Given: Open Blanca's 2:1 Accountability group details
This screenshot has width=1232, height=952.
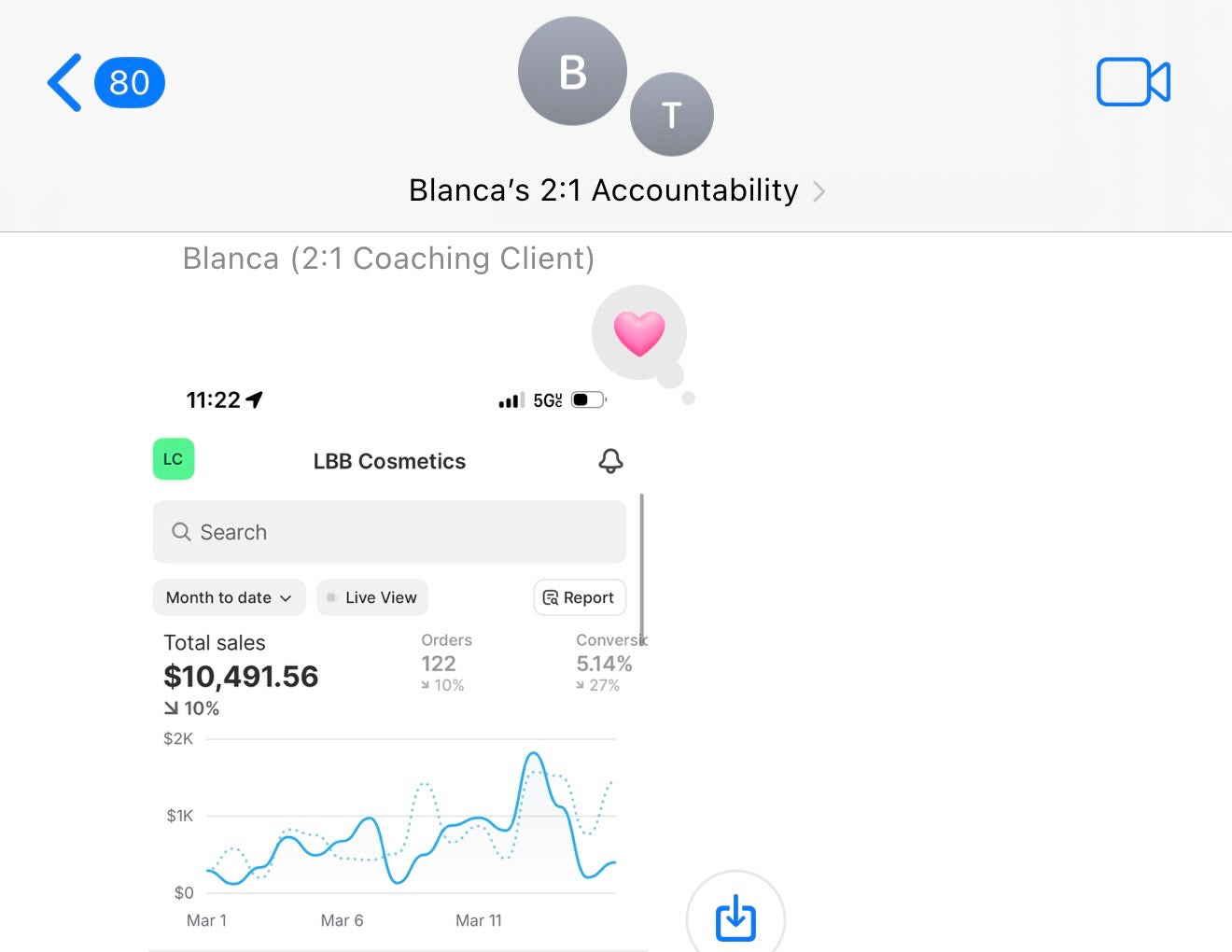Looking at the screenshot, I should [x=616, y=190].
